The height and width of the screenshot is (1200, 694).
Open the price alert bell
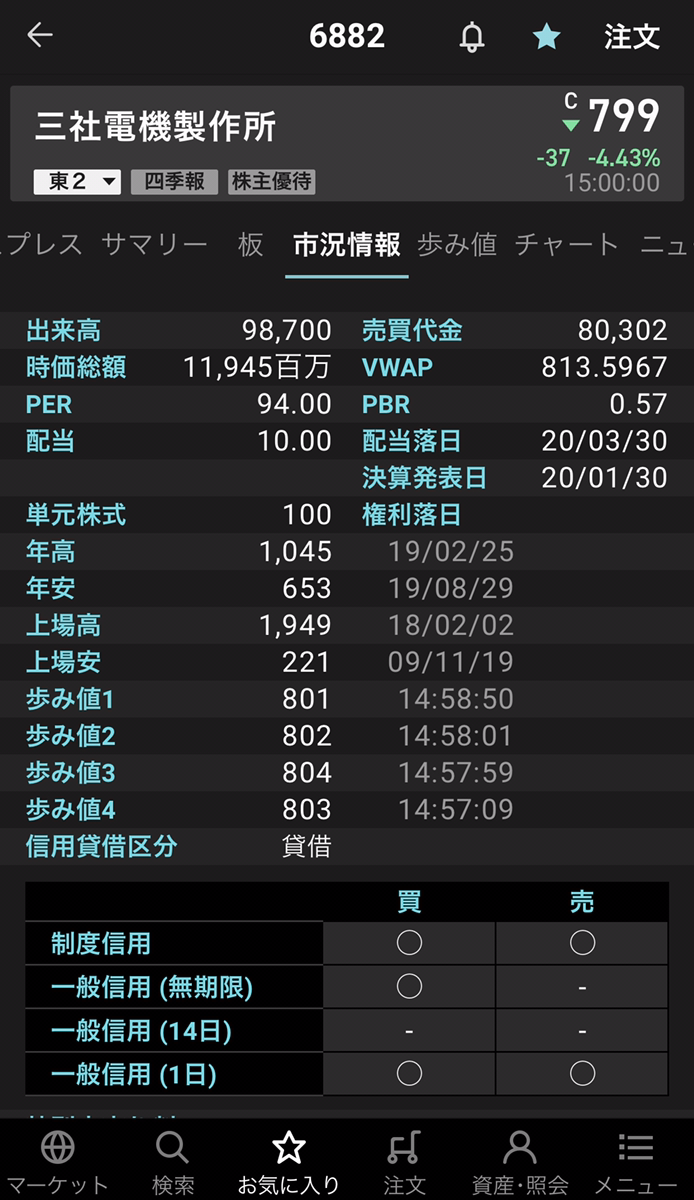coord(472,37)
